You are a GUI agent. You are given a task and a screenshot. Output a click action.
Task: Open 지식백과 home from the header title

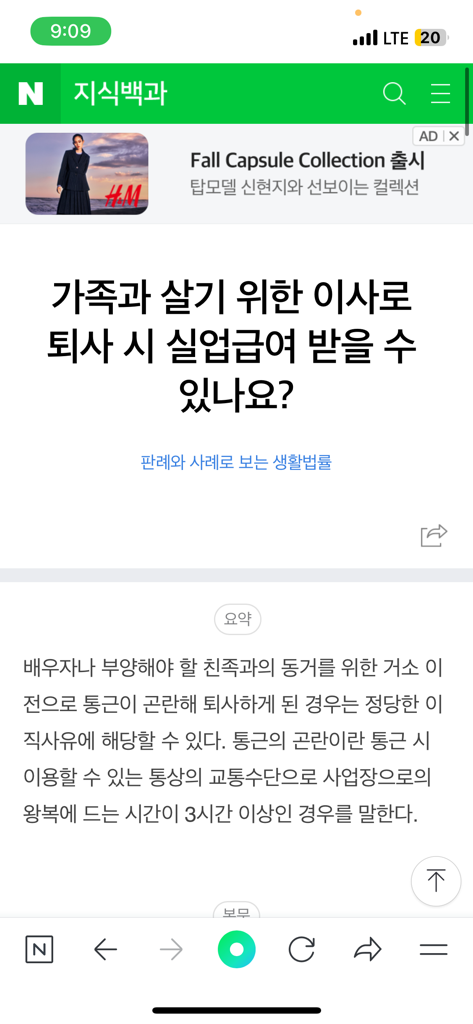(x=120, y=94)
